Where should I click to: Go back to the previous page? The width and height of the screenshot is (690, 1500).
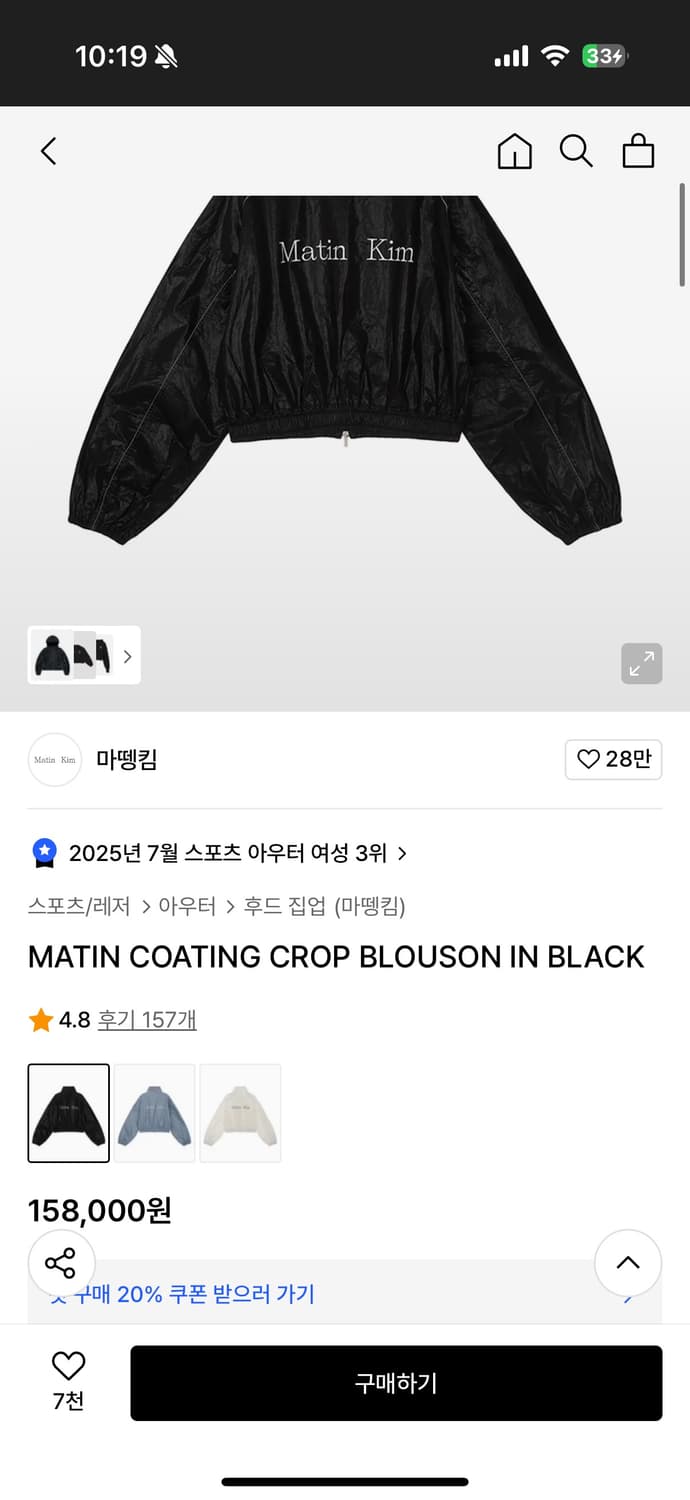(x=48, y=151)
